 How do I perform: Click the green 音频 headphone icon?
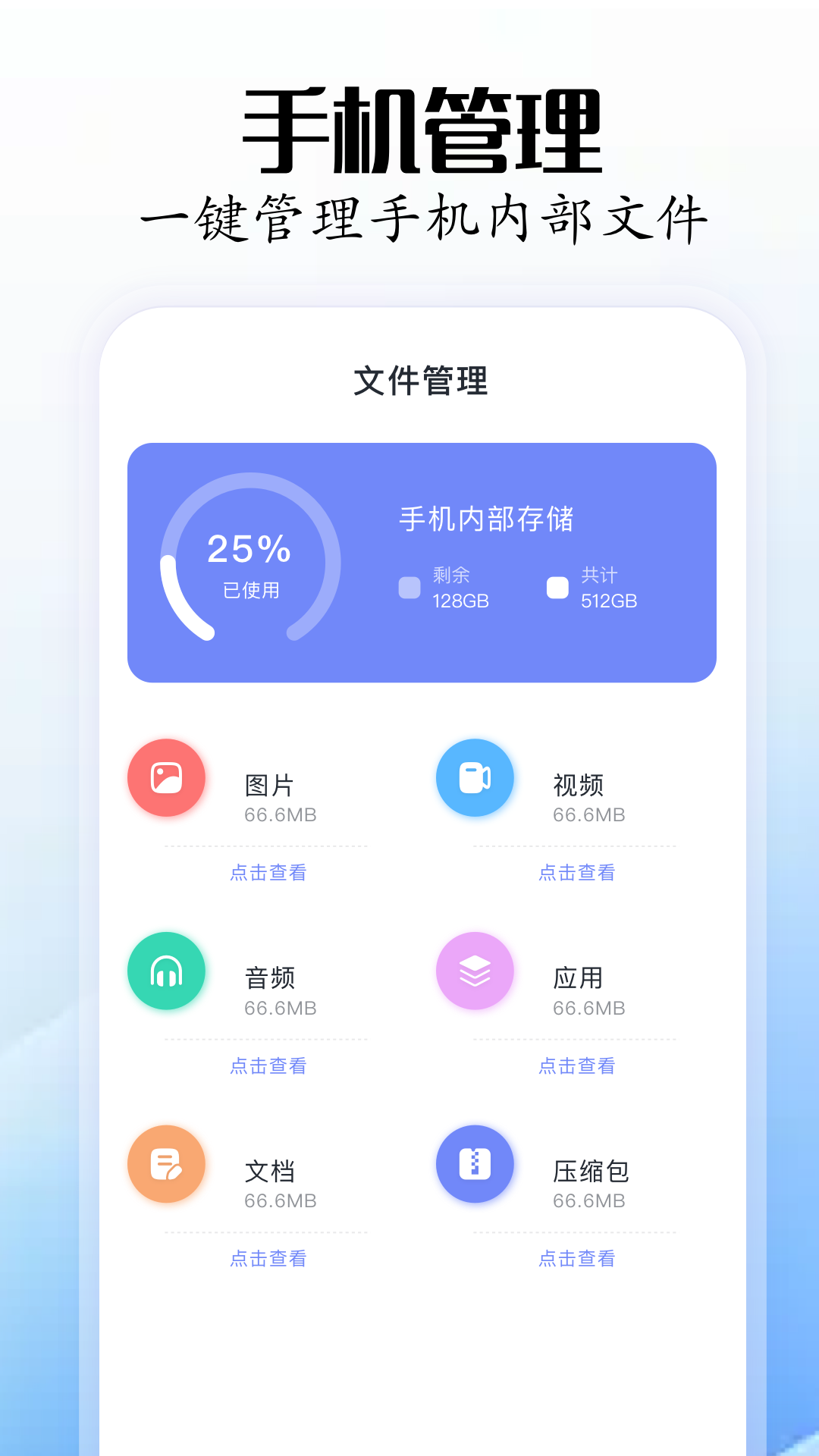click(167, 971)
